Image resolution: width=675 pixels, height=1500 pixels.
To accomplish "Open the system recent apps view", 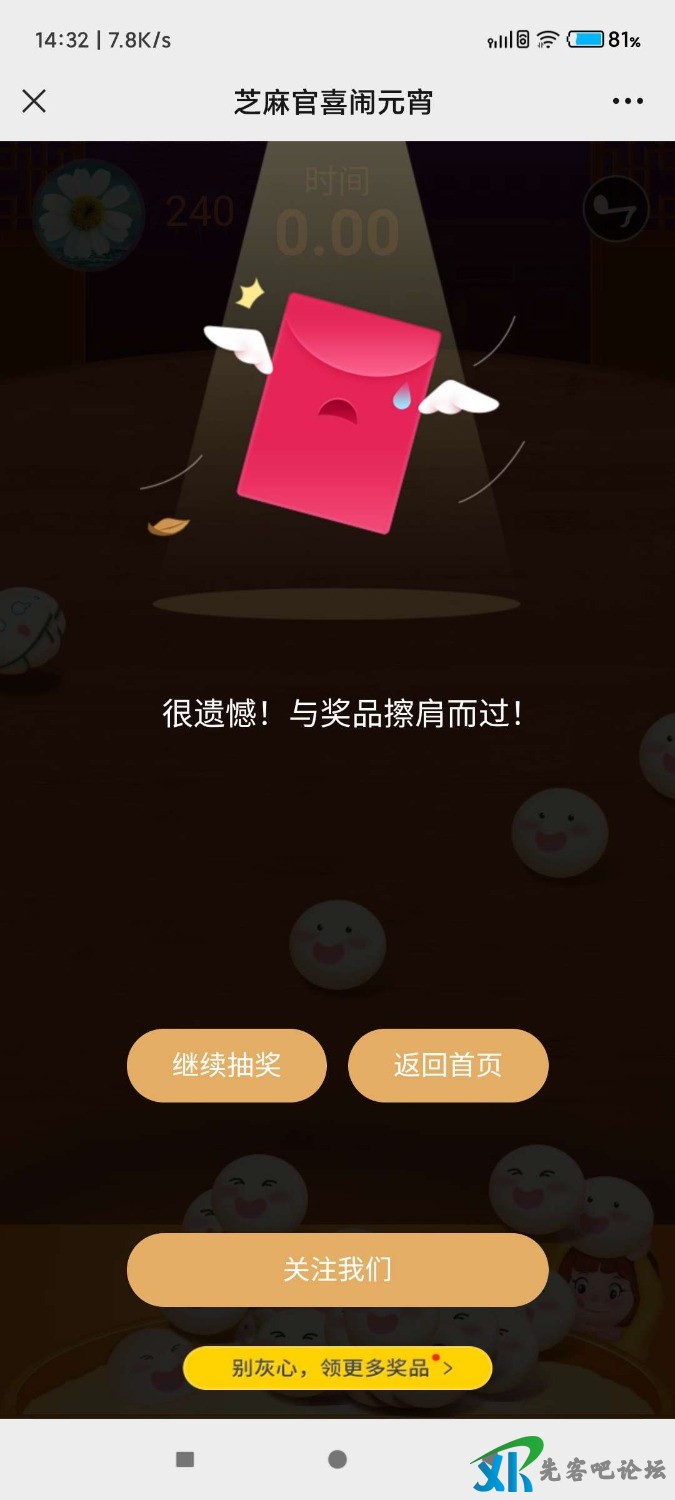I will [x=185, y=1460].
